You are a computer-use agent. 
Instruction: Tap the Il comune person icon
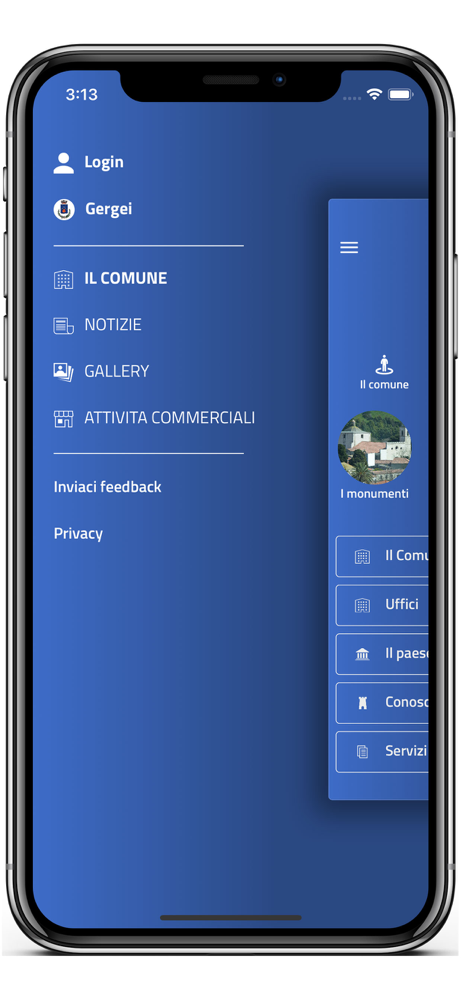384,365
